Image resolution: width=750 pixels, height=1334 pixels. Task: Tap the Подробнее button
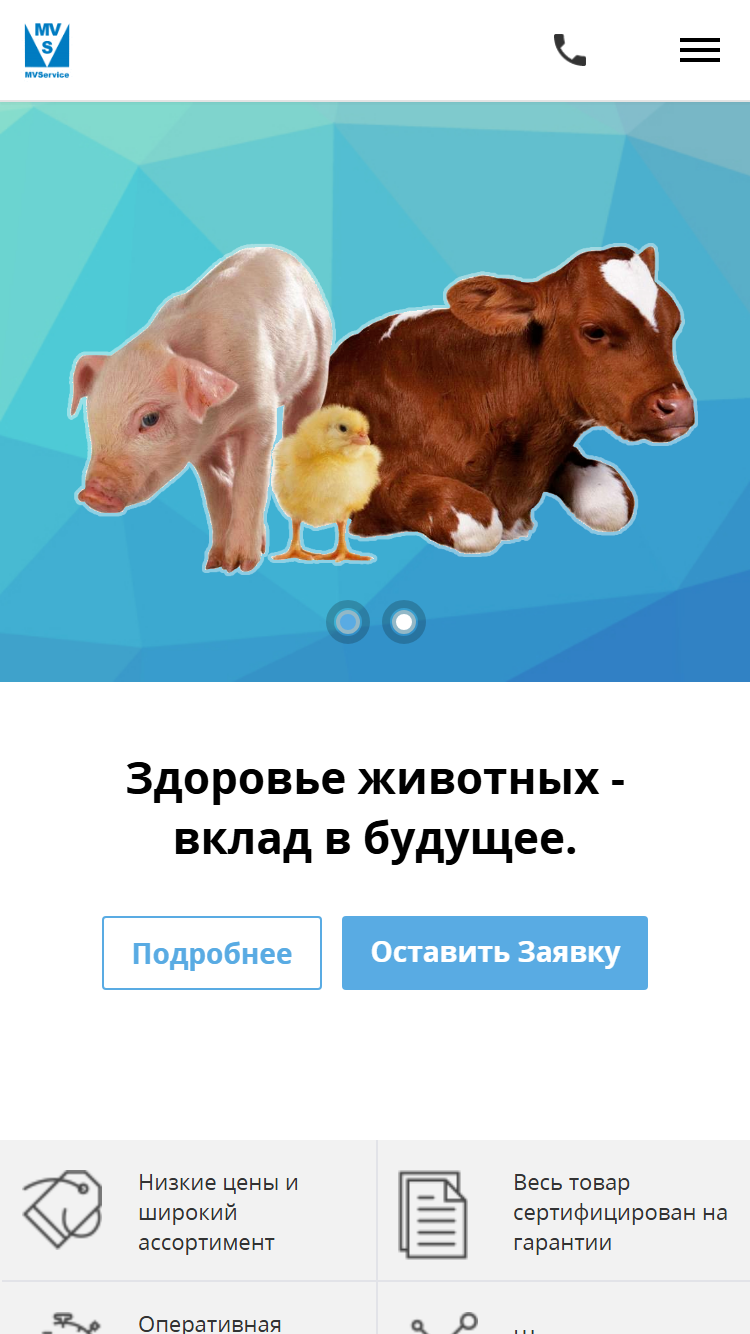click(212, 953)
